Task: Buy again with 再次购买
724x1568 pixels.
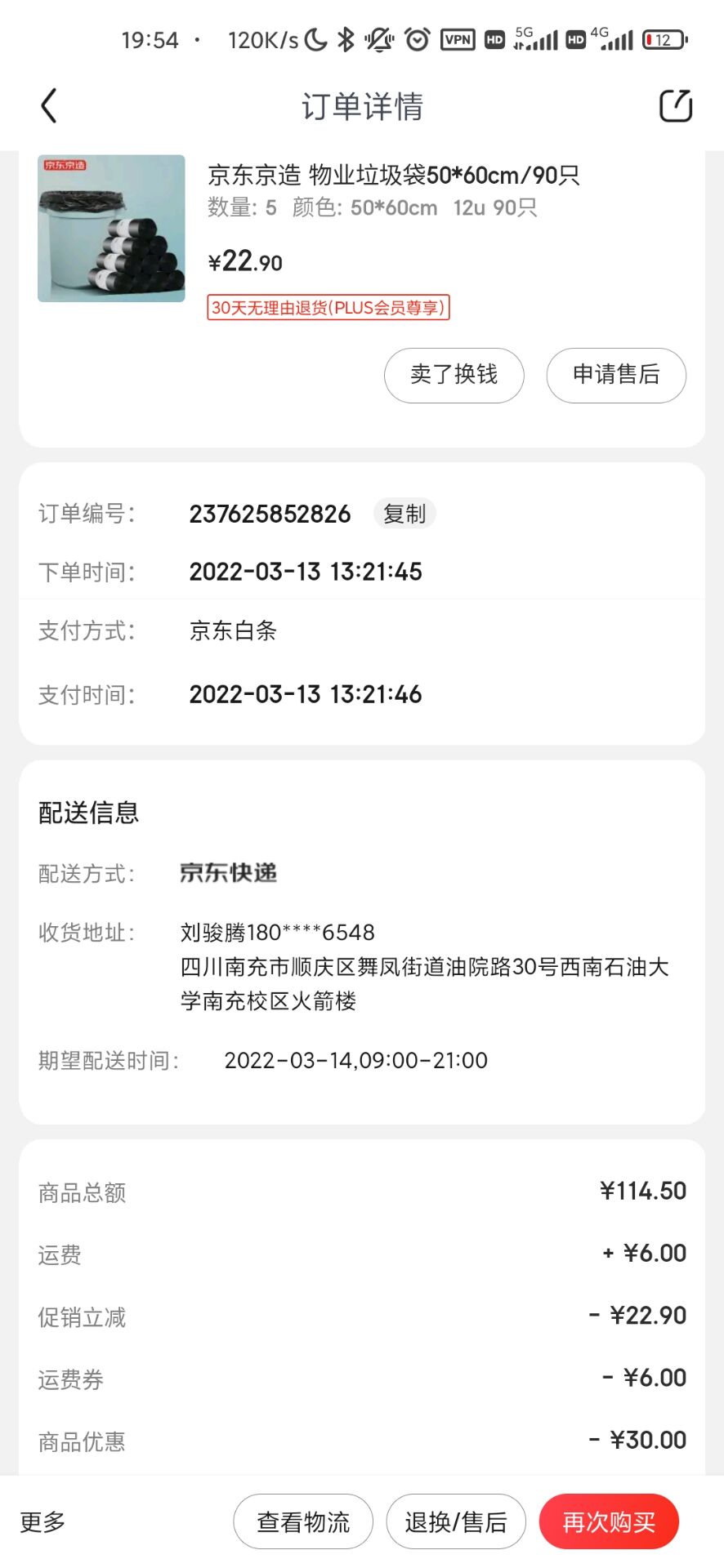Action: (609, 1521)
